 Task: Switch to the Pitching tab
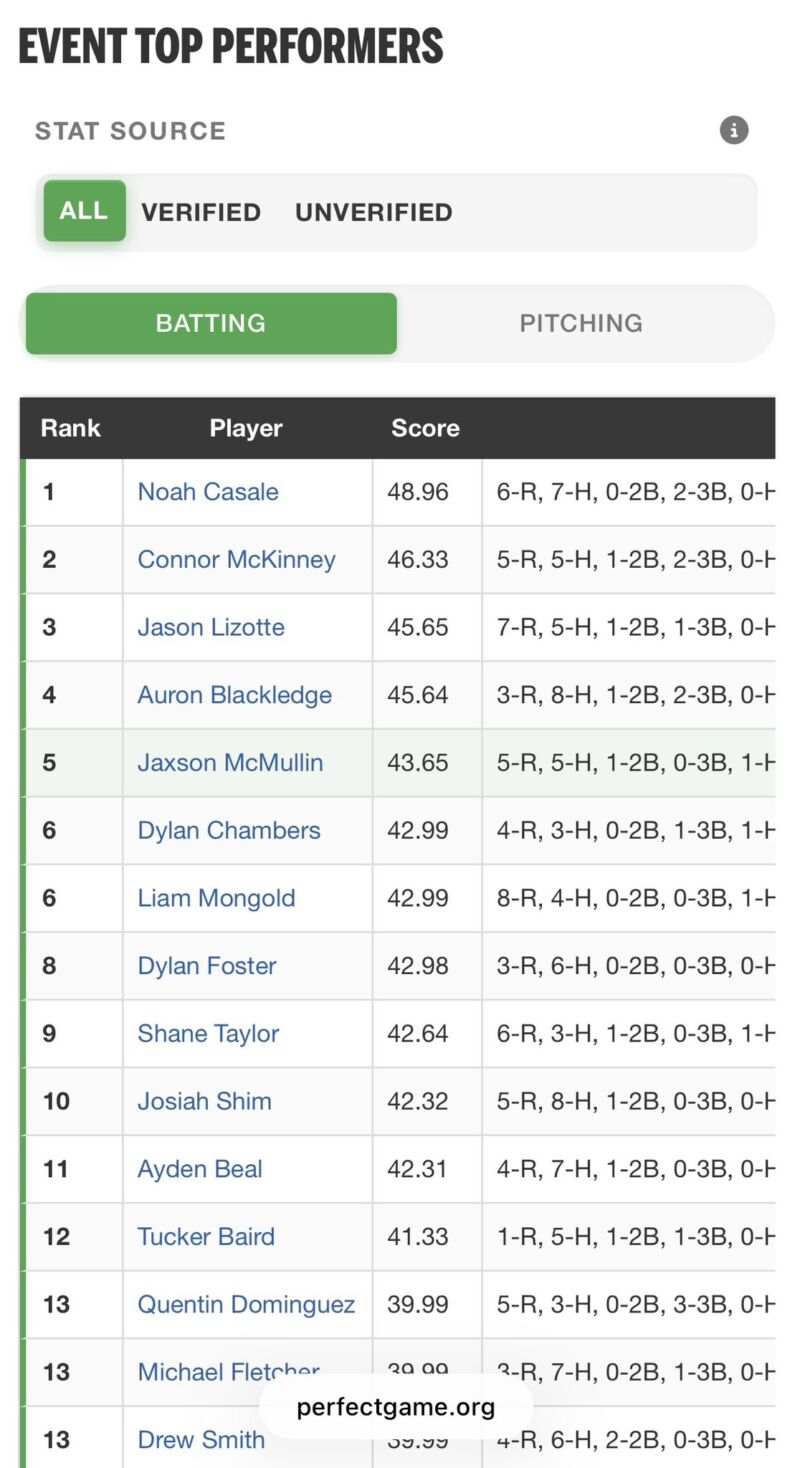click(x=581, y=323)
